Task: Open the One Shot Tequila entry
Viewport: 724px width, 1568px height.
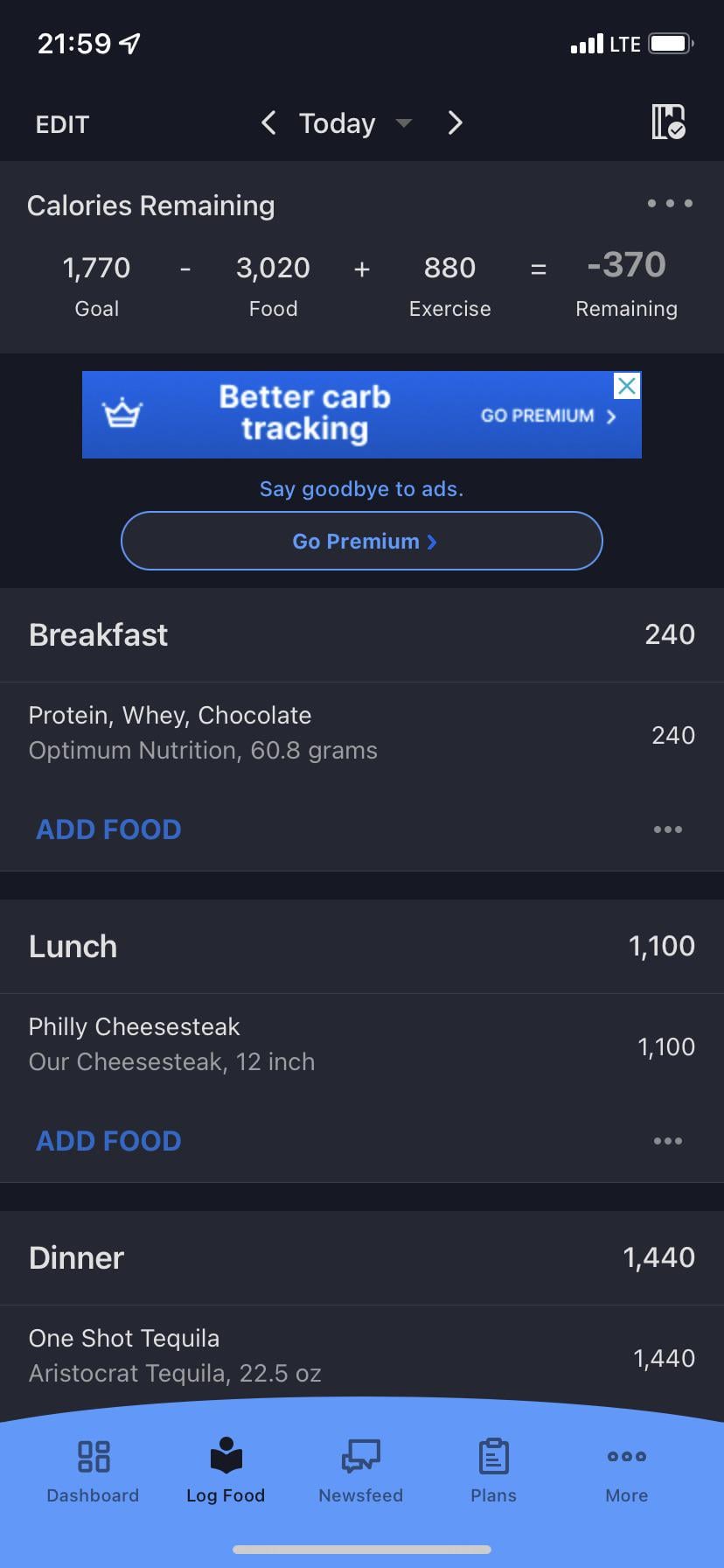Action: 362,1356
